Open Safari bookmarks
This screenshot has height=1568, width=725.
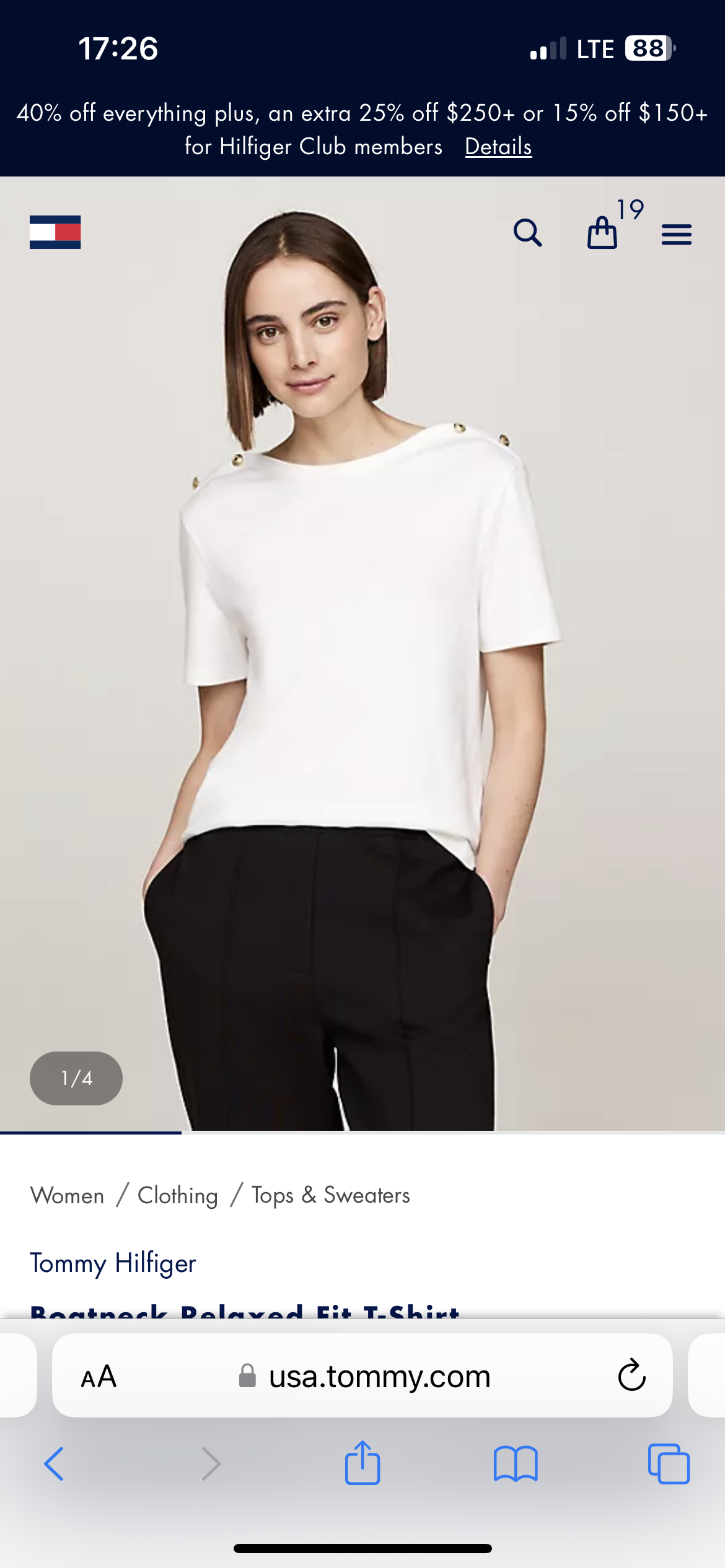[516, 1464]
